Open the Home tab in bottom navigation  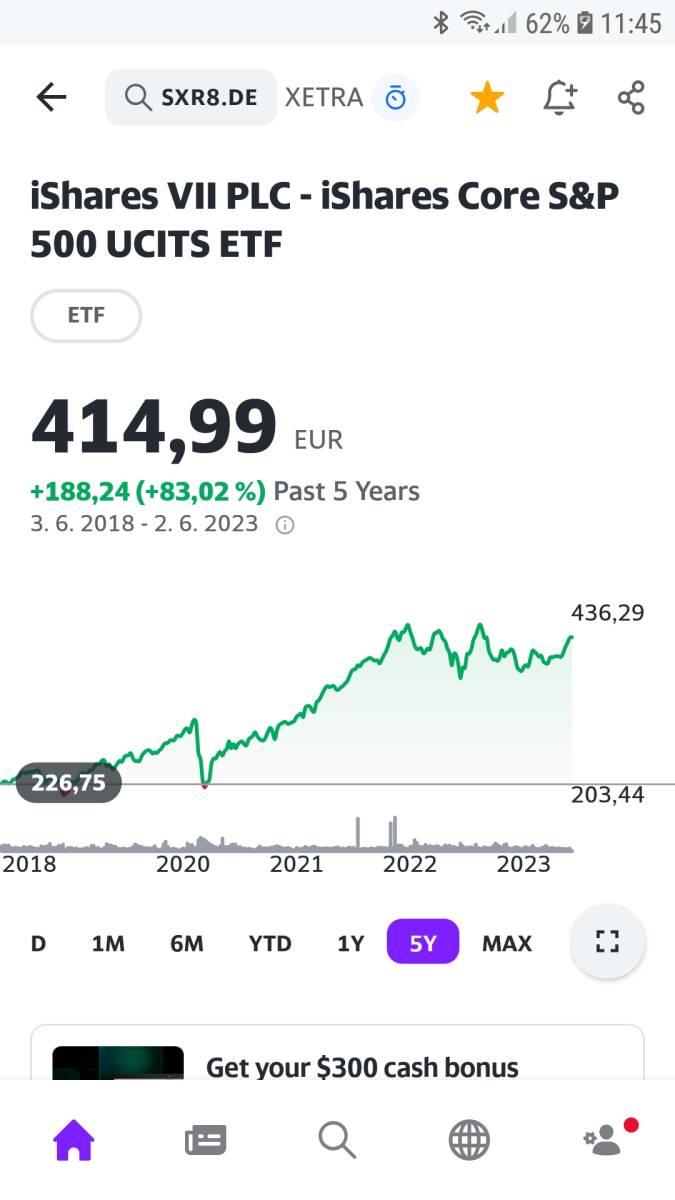[74, 1139]
